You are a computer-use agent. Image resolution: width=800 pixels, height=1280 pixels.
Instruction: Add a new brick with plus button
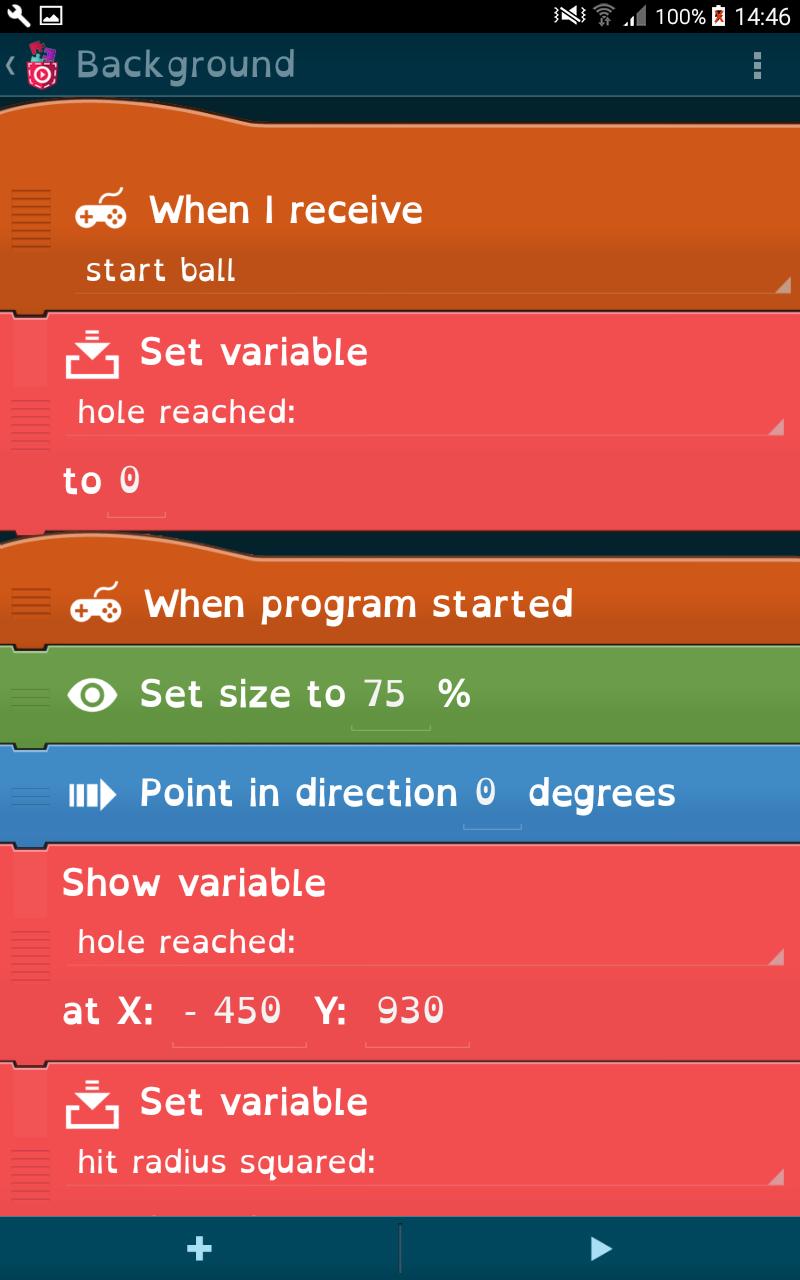pyautogui.click(x=199, y=1248)
